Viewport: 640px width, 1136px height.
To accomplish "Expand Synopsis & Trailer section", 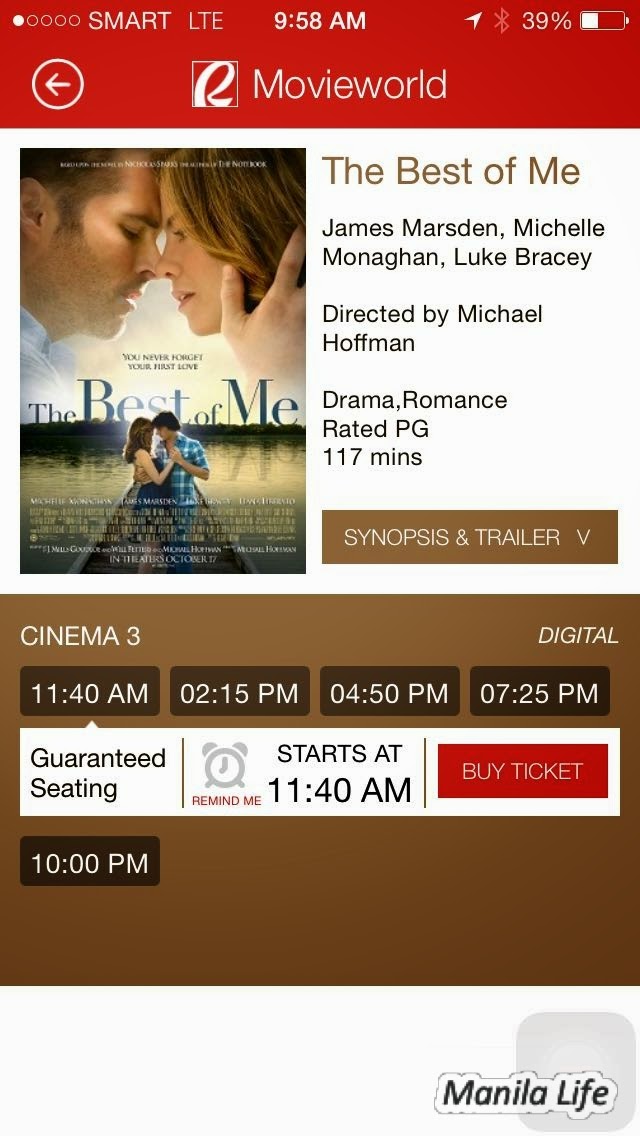I will (469, 537).
